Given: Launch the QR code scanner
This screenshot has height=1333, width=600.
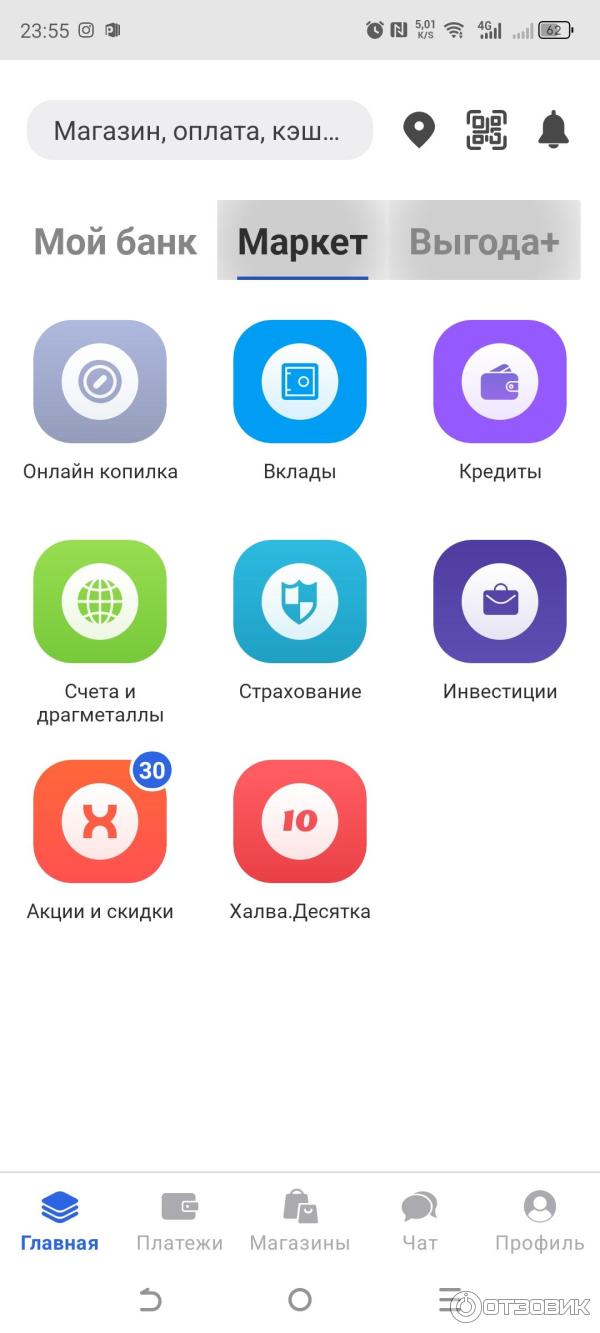Looking at the screenshot, I should click(486, 130).
